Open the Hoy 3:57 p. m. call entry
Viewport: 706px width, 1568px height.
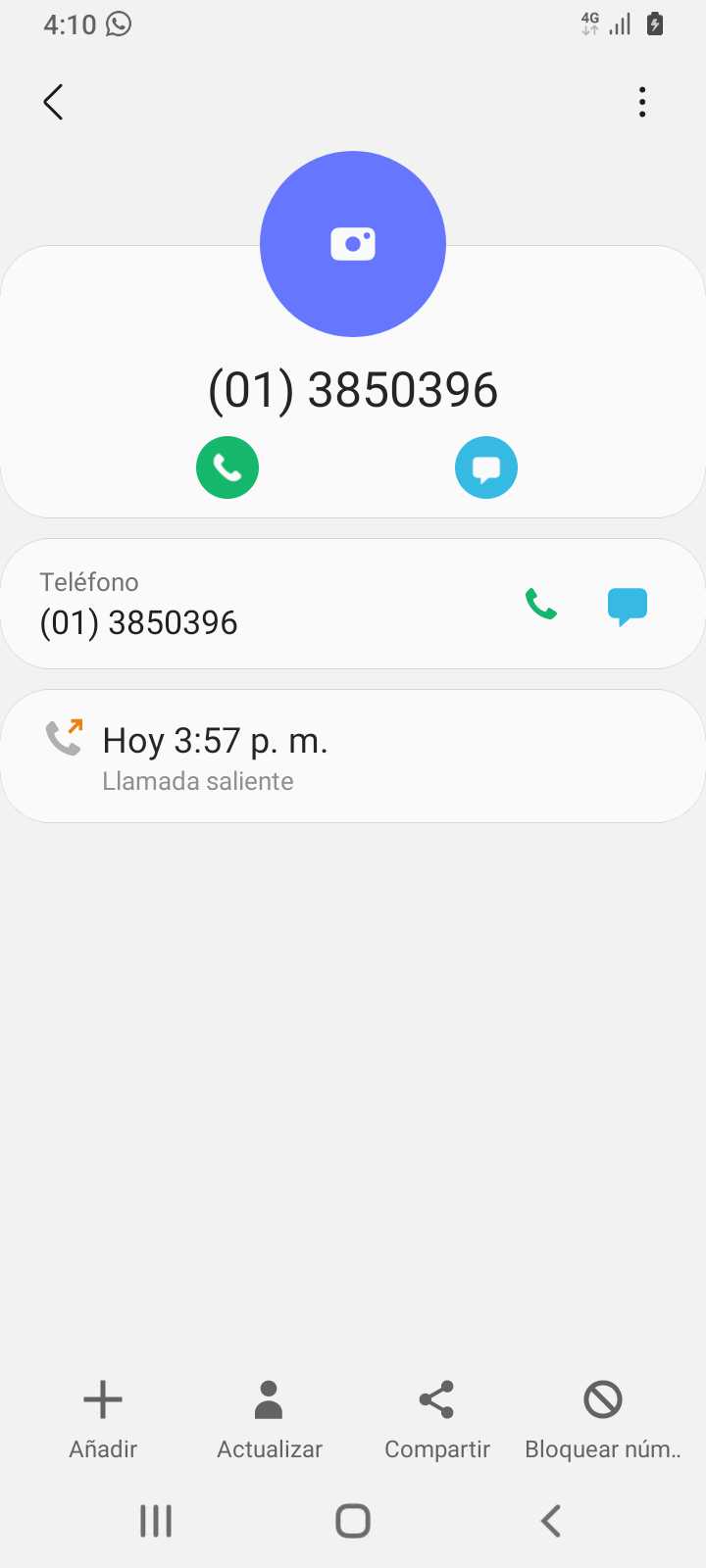click(x=353, y=757)
